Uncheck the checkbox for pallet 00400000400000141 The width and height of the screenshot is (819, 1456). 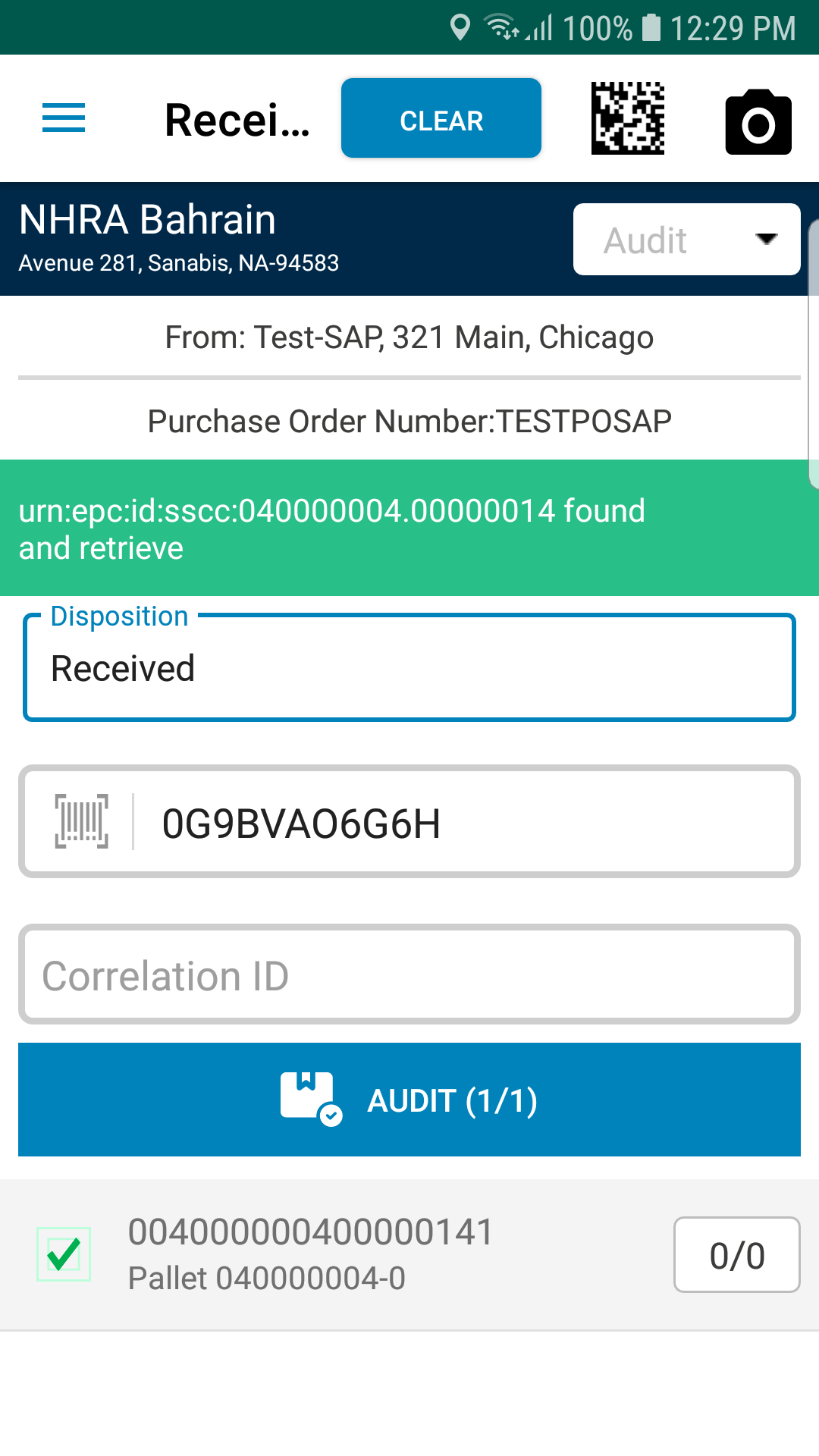[x=64, y=1254]
